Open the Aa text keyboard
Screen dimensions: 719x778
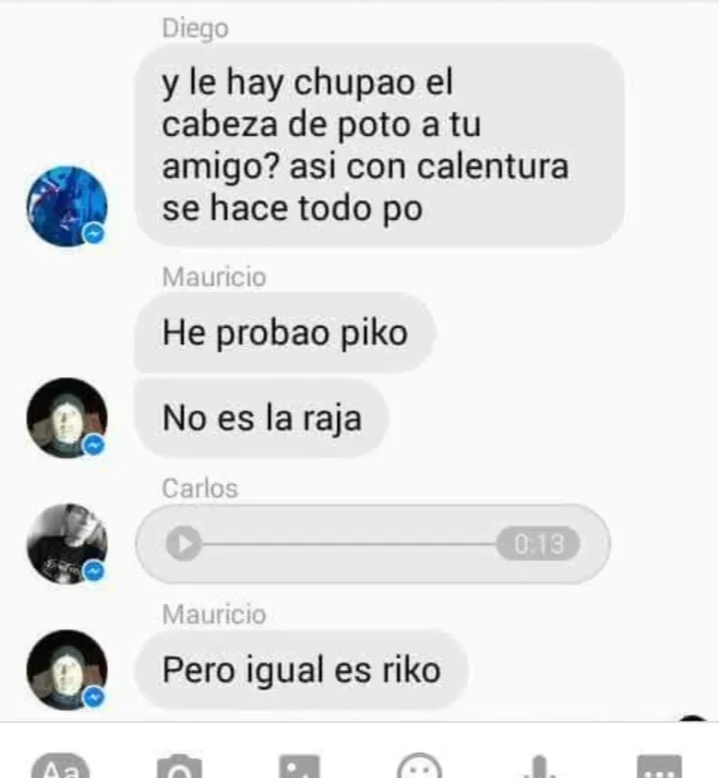(58, 768)
